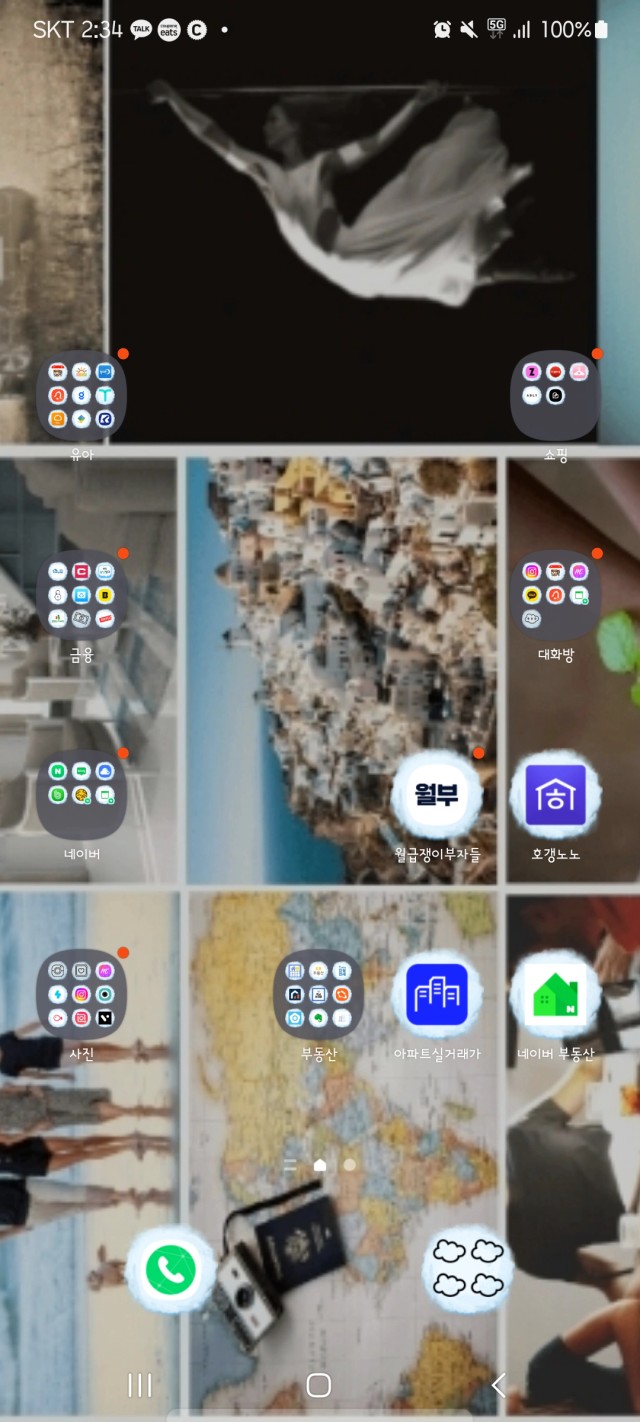Open the four-clouds app icon
The width and height of the screenshot is (640, 1422).
(x=469, y=1270)
